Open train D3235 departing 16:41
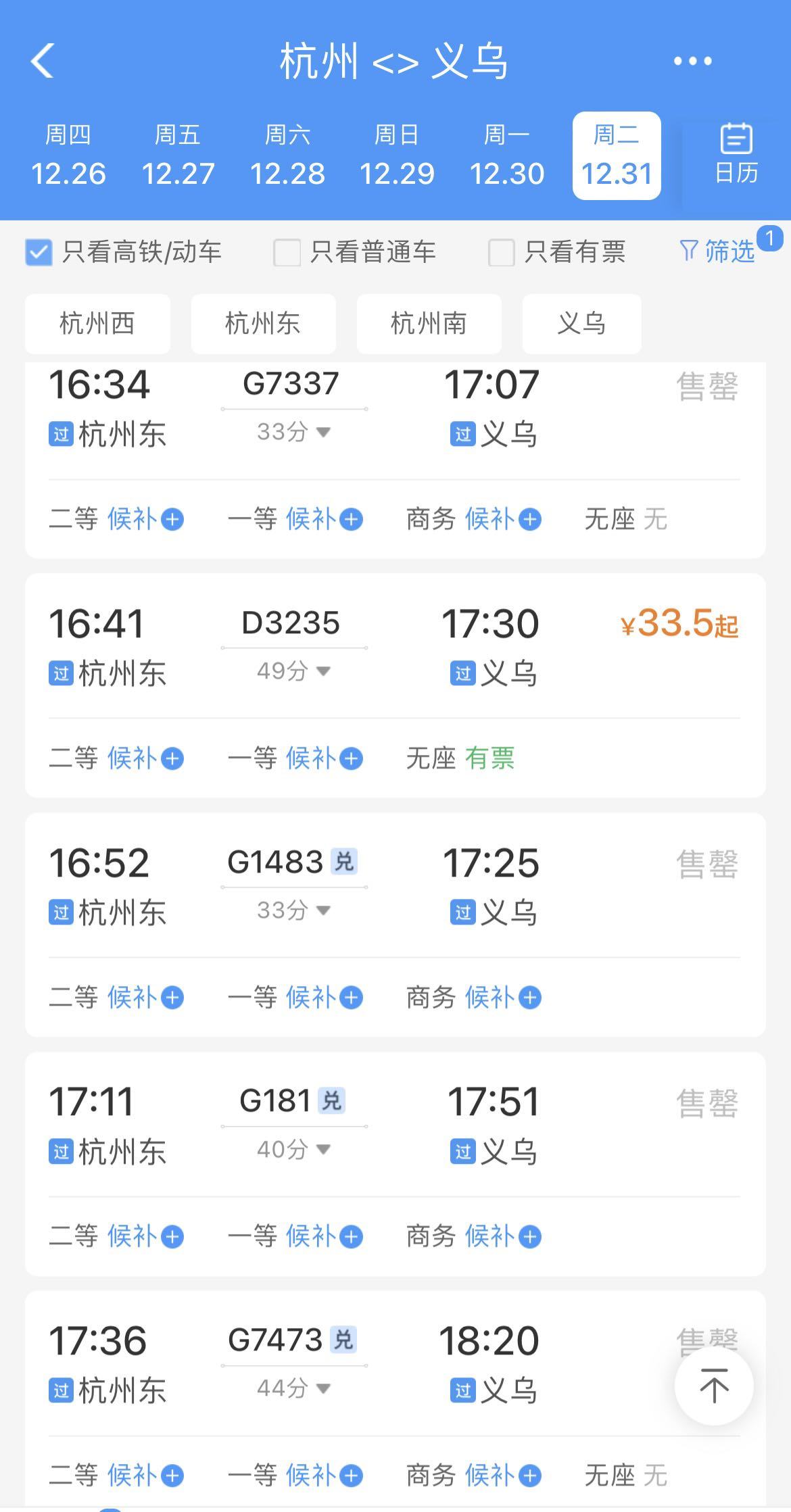Screen dimensions: 791x1512 (x=395, y=685)
